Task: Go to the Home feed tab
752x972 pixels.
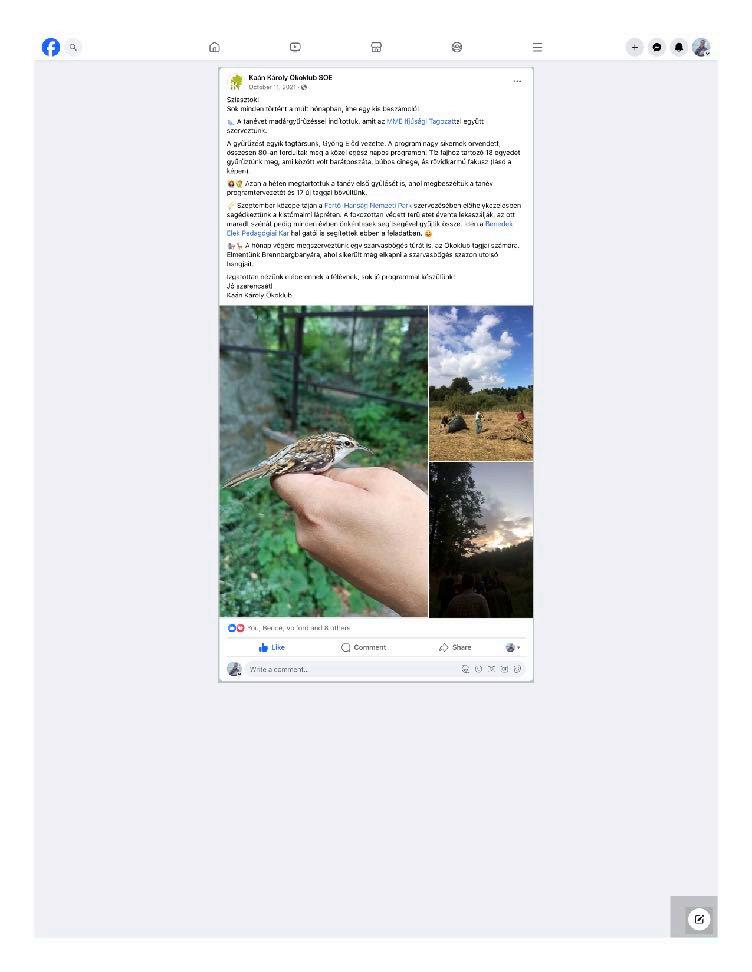Action: click(x=214, y=47)
